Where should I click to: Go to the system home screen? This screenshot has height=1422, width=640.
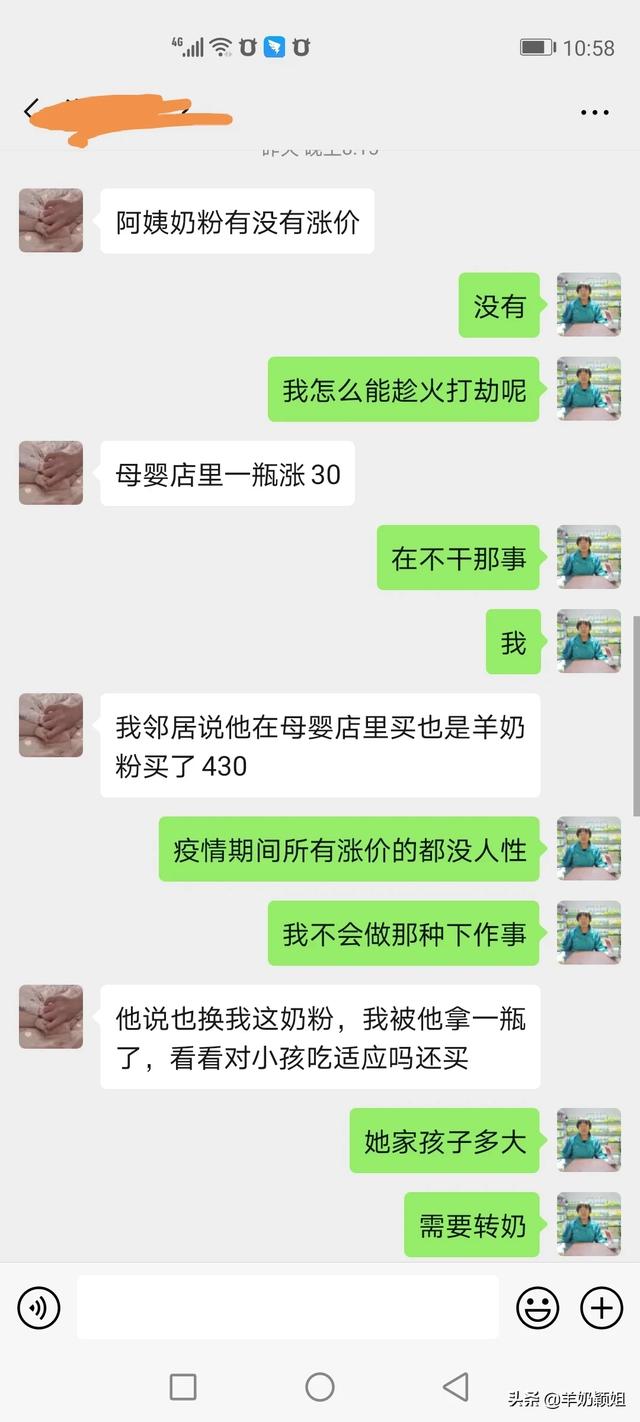[x=320, y=1386]
